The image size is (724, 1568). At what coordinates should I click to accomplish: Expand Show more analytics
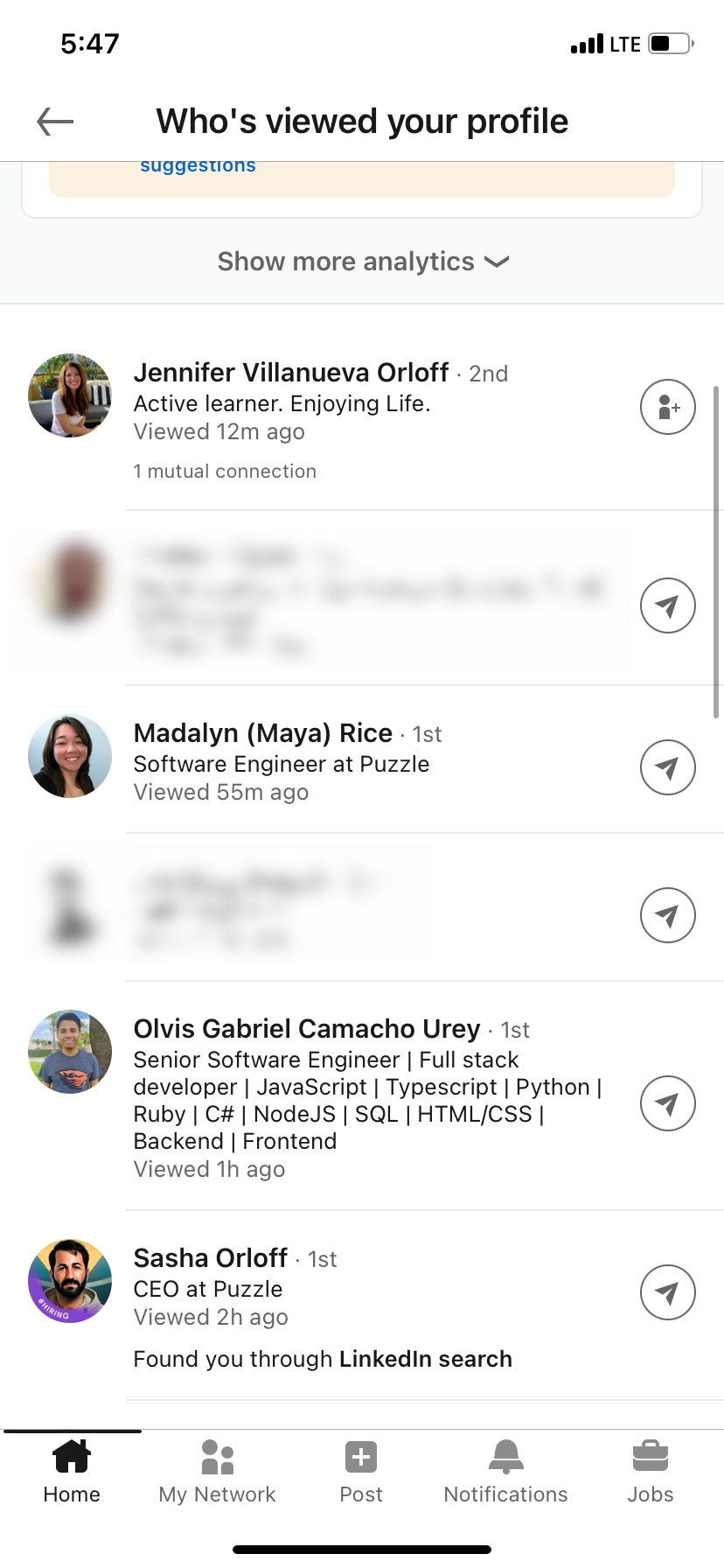[x=362, y=262]
